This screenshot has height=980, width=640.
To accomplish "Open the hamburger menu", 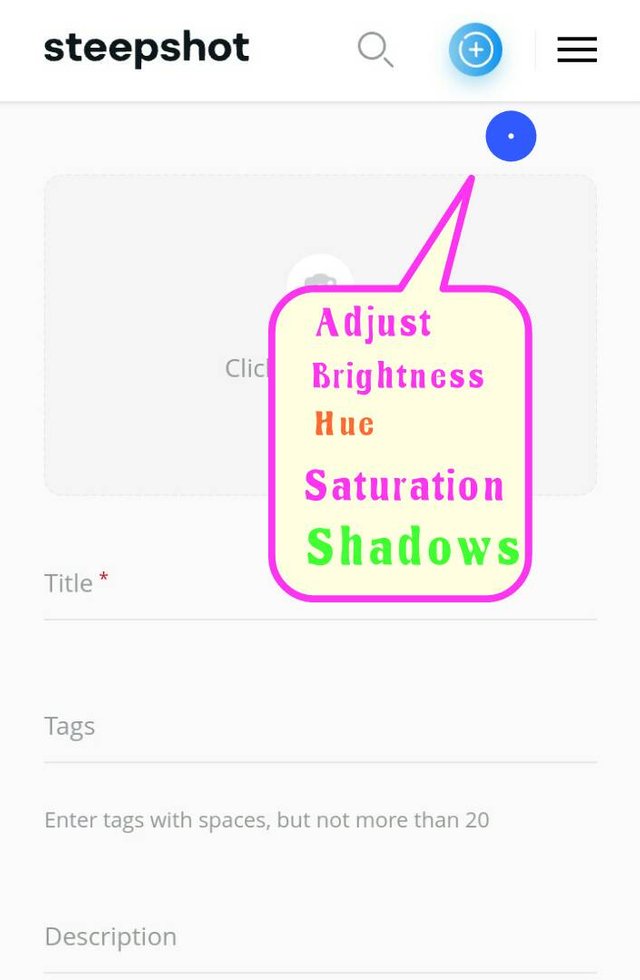I will (x=577, y=49).
